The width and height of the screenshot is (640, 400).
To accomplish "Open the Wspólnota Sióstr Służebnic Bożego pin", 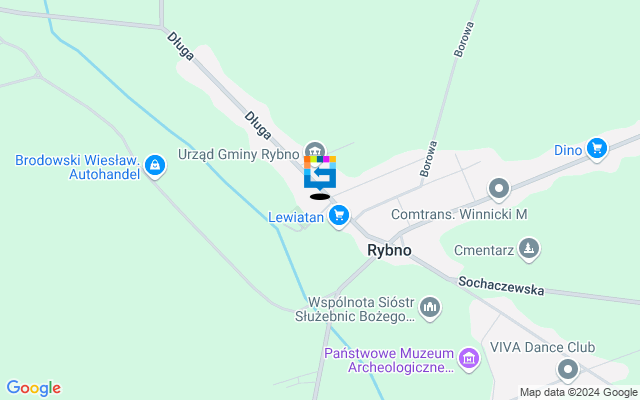I will point(430,307).
